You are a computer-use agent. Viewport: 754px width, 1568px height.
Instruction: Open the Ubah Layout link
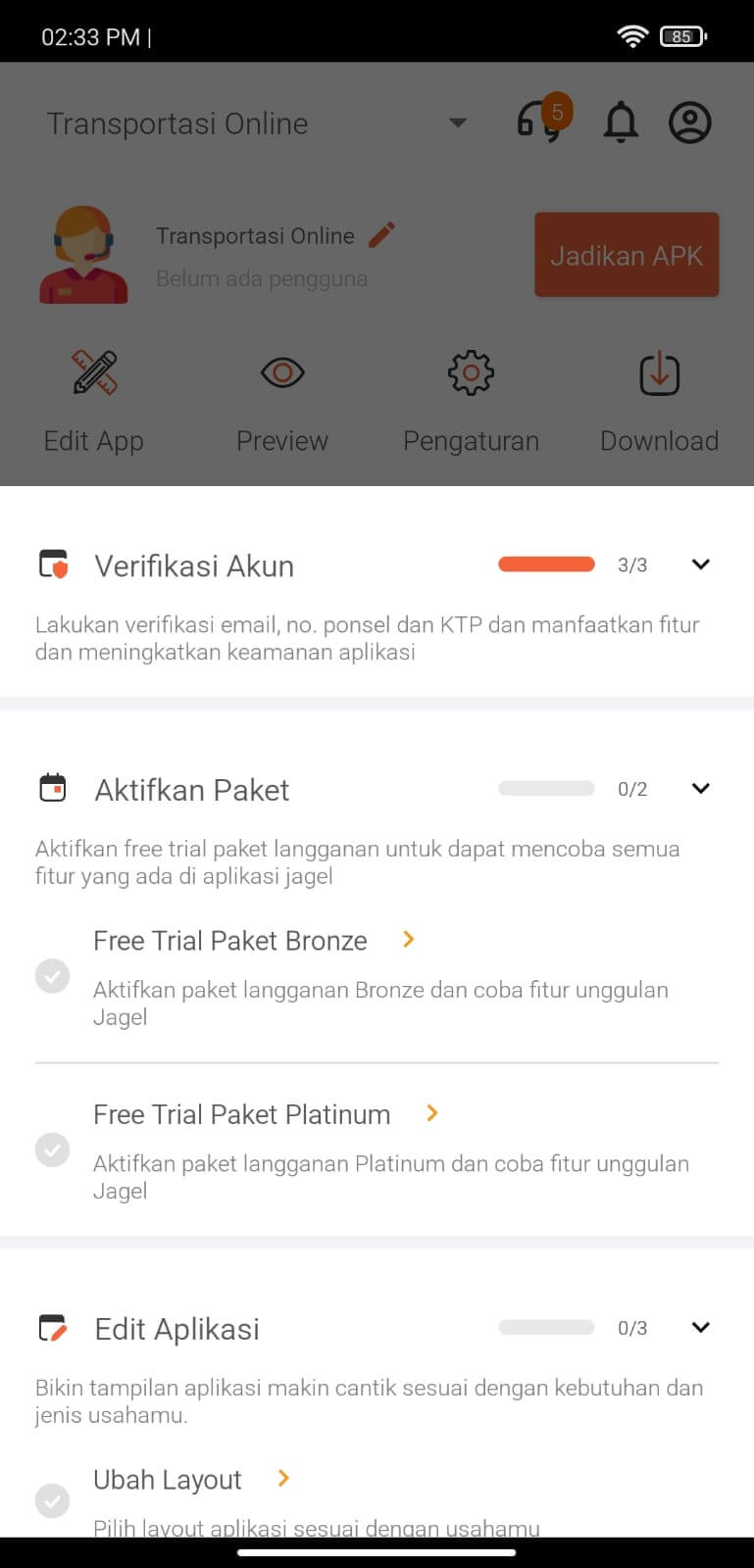click(x=282, y=1478)
